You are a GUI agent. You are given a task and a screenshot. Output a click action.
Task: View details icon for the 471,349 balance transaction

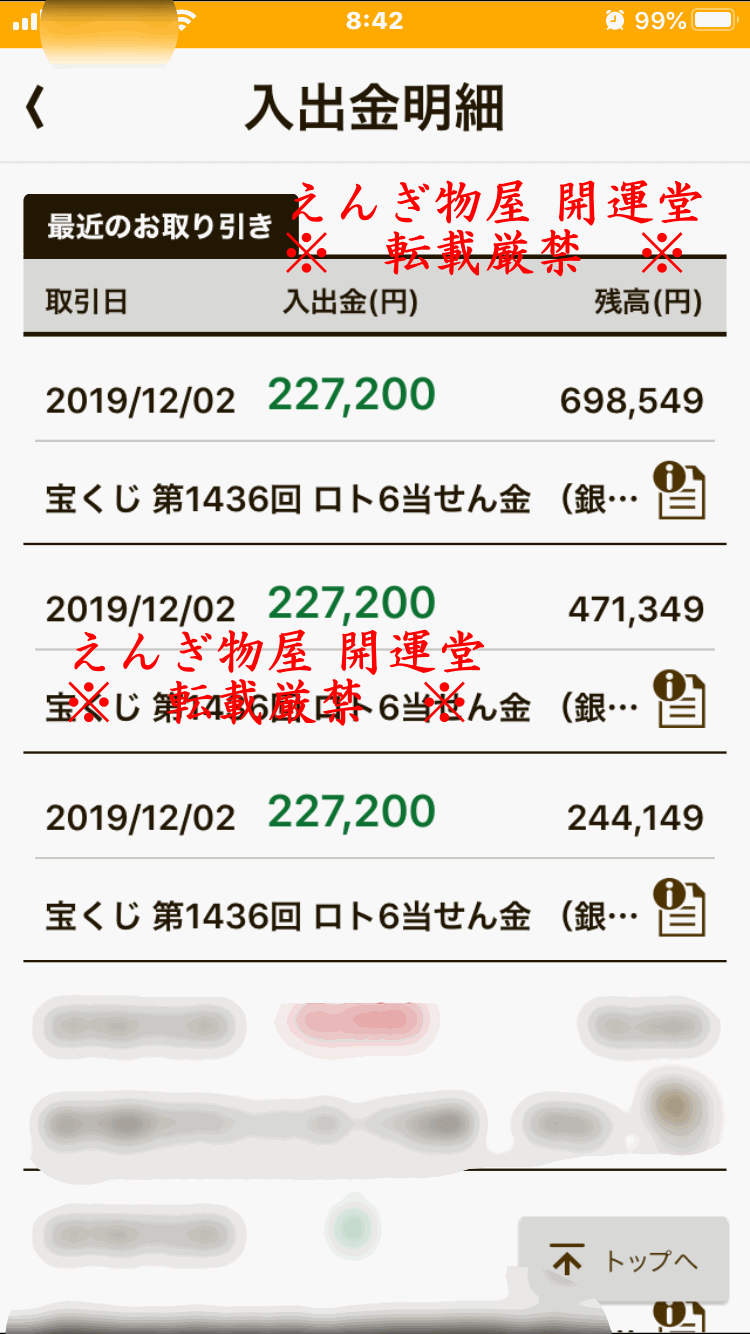click(x=680, y=700)
